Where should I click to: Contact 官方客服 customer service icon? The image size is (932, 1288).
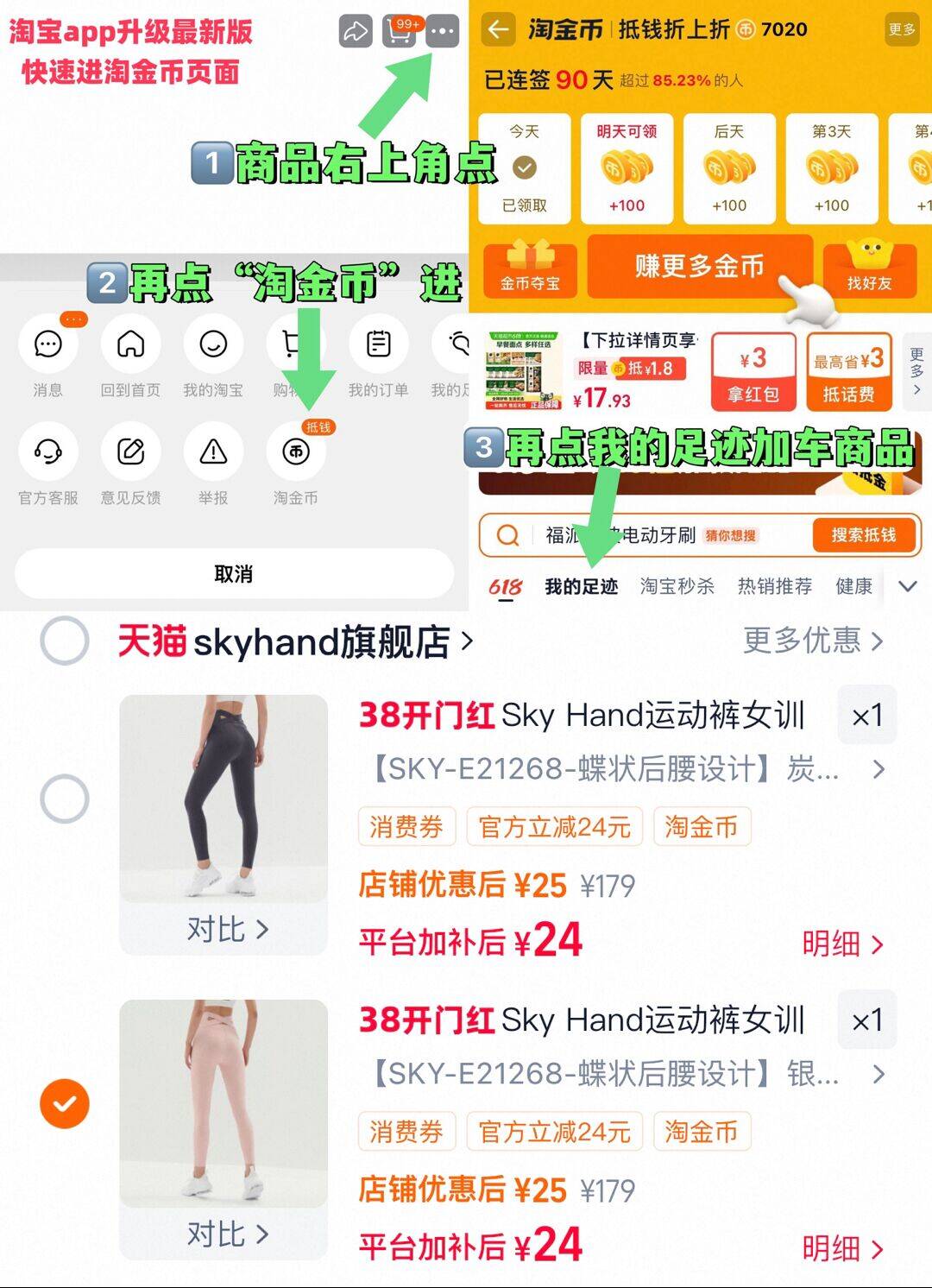pos(48,451)
